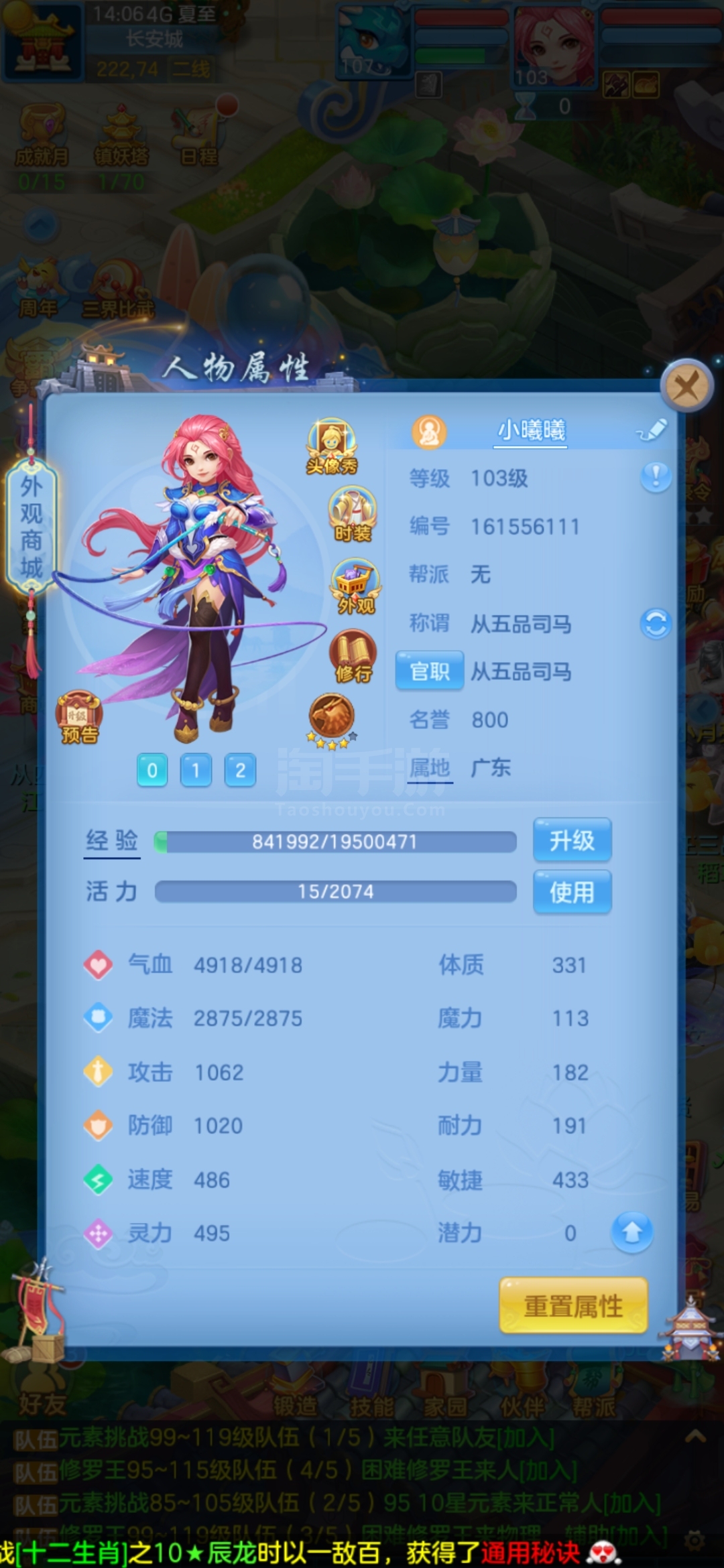Open the 官职 official rank button
This screenshot has height=1568, width=724.
coord(429,671)
